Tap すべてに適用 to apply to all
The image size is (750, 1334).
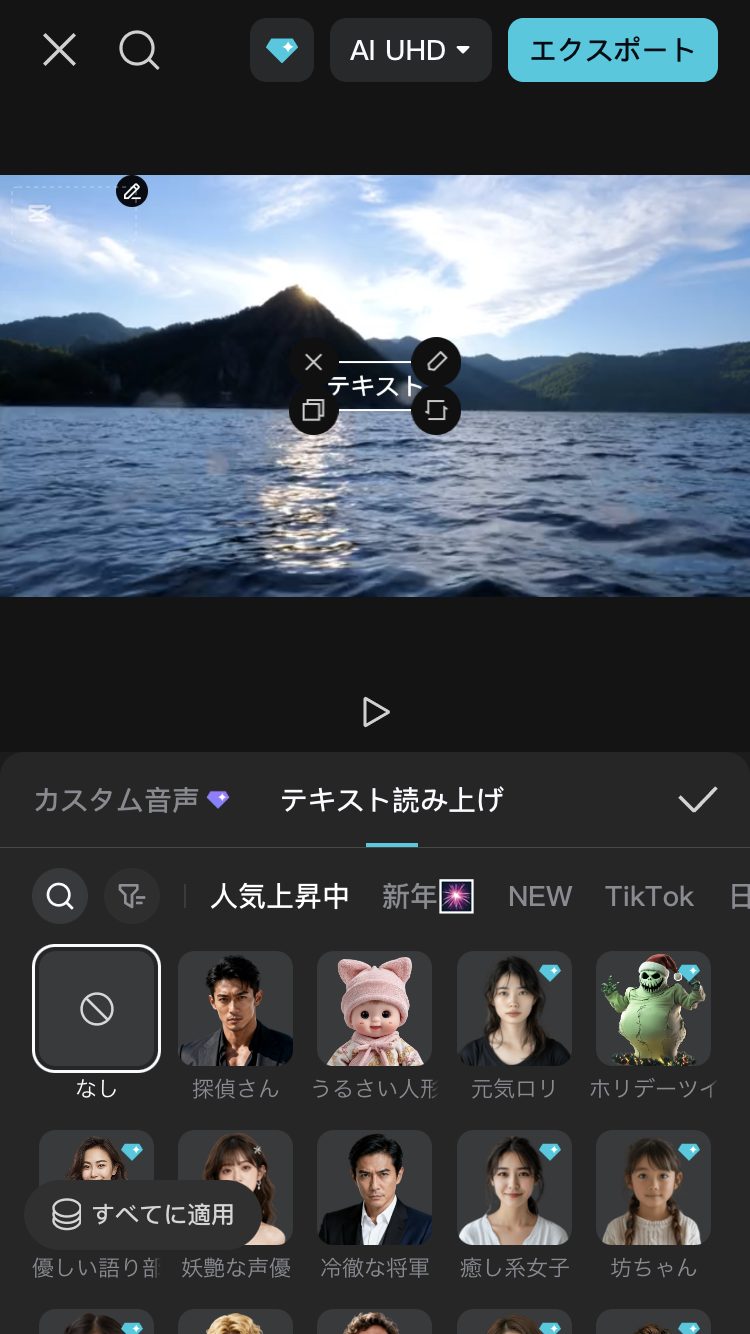143,1214
